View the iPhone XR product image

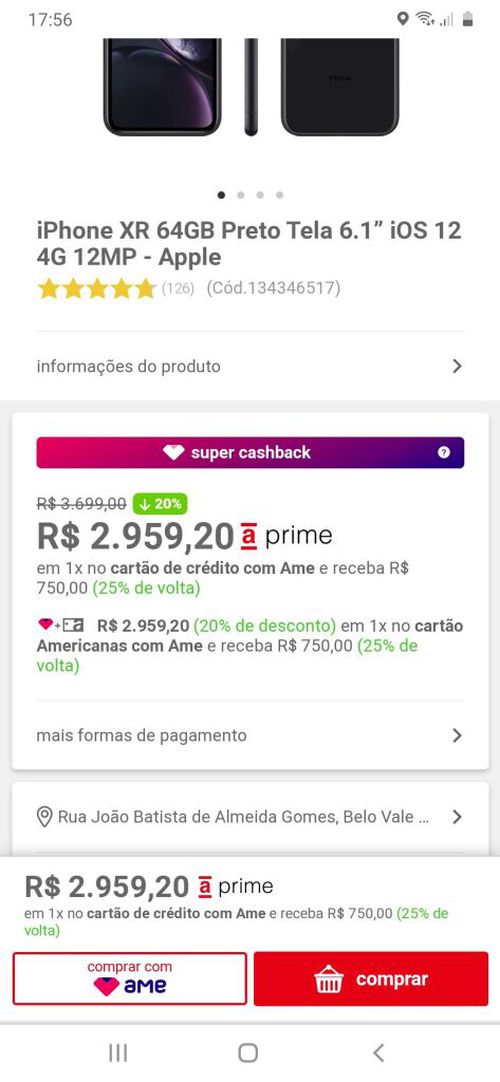(x=251, y=87)
